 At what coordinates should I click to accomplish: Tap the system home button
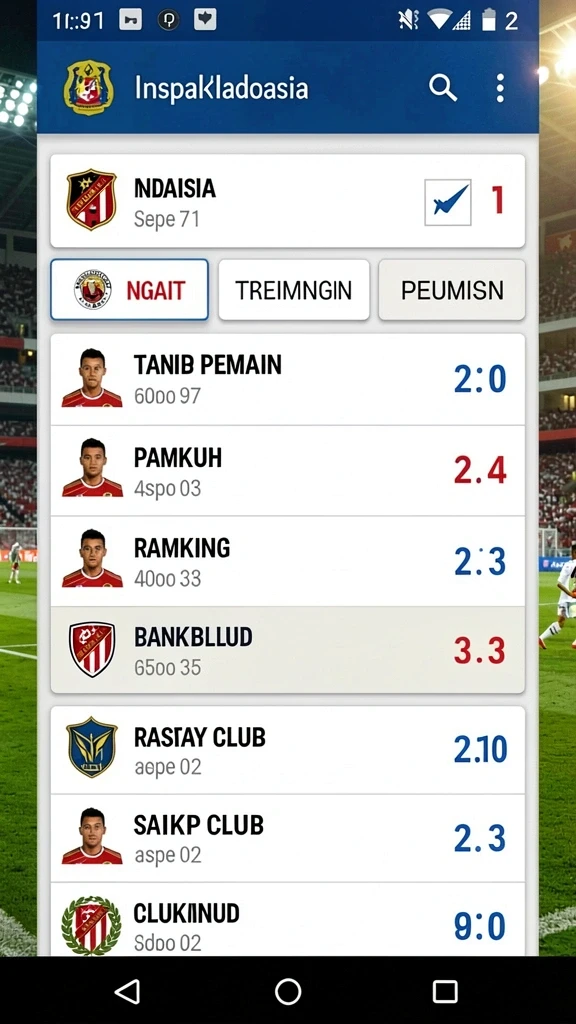tap(288, 991)
